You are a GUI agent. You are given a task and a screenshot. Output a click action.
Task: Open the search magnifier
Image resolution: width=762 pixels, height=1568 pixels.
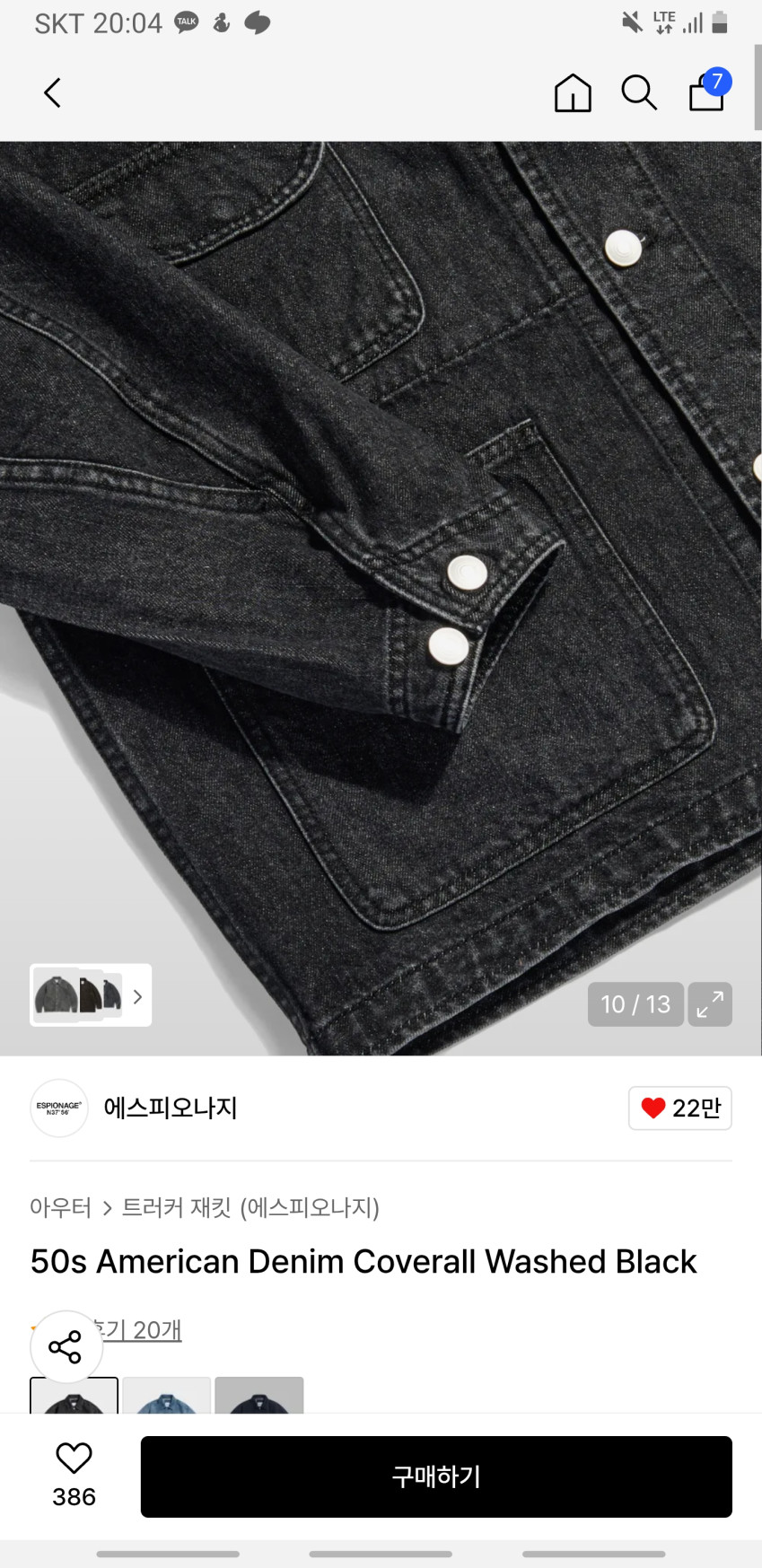click(x=639, y=92)
